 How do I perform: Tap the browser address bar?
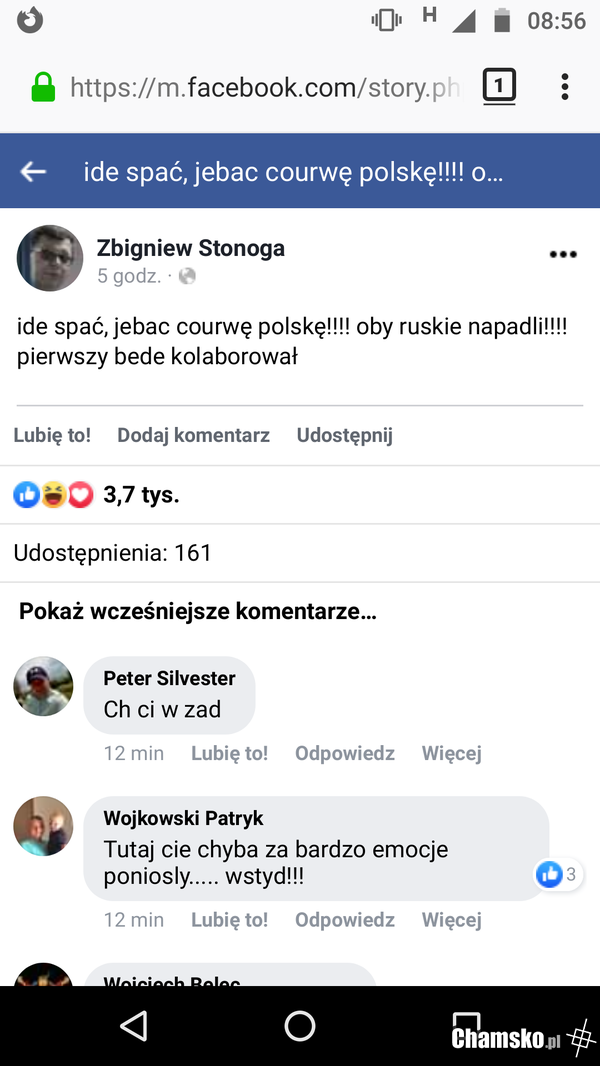[264, 88]
